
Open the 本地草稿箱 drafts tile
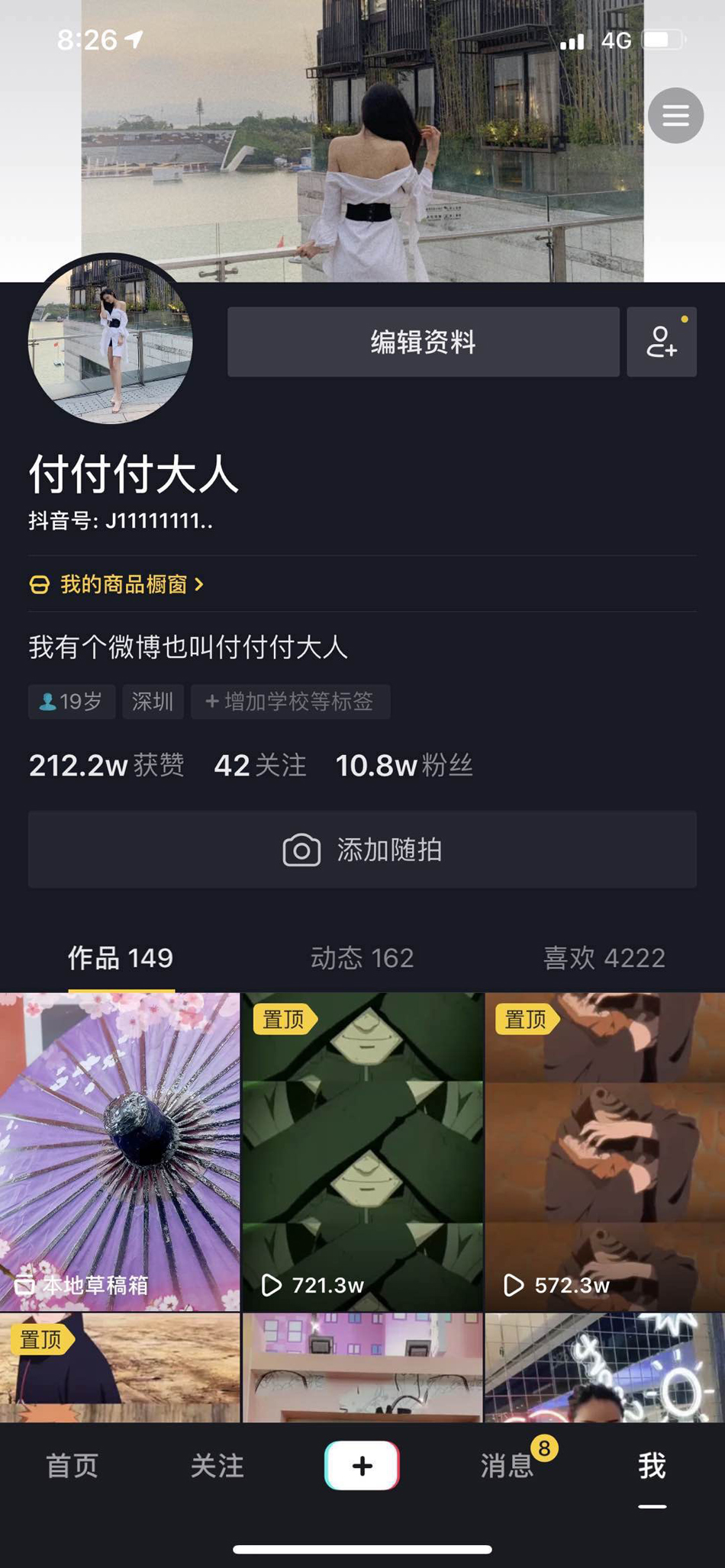tap(120, 1152)
